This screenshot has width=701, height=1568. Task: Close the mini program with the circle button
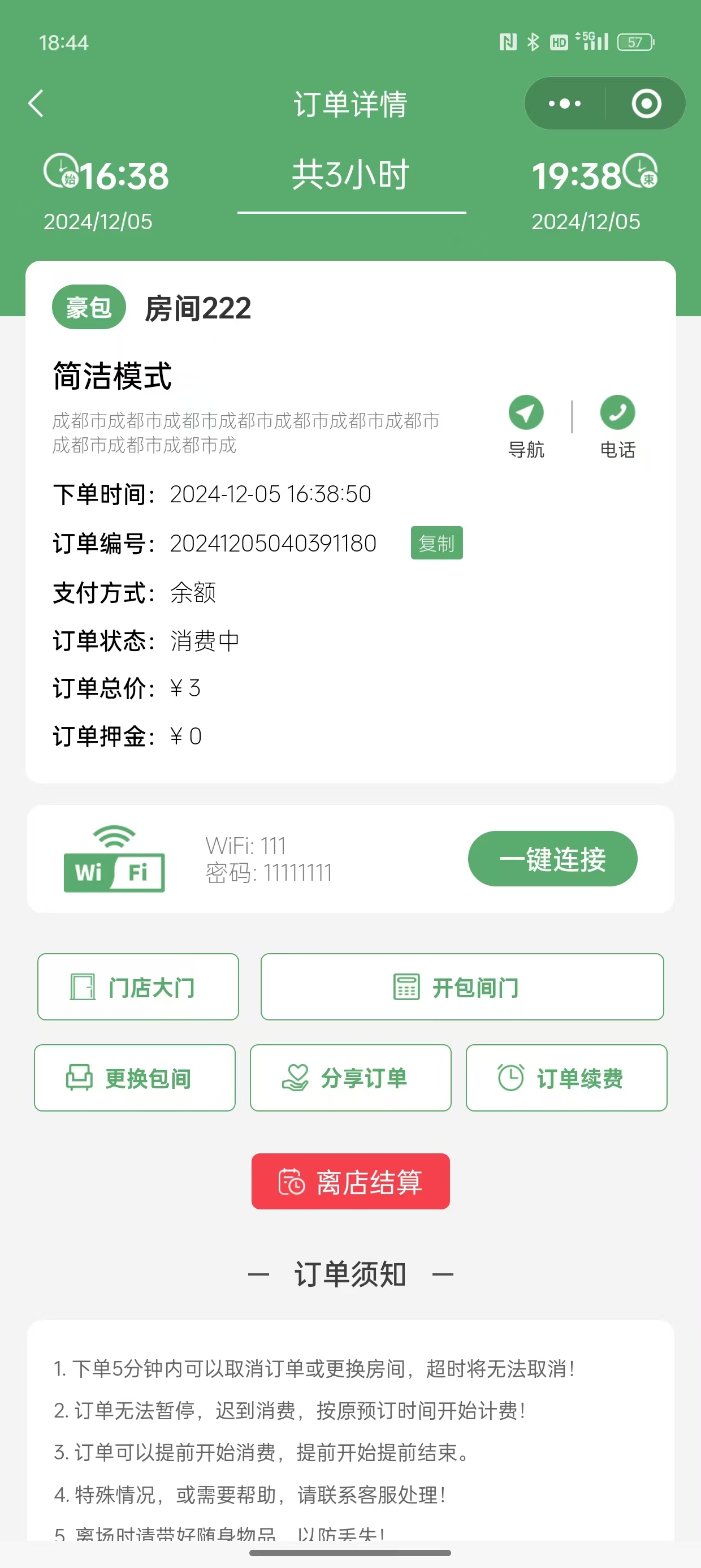pos(646,104)
